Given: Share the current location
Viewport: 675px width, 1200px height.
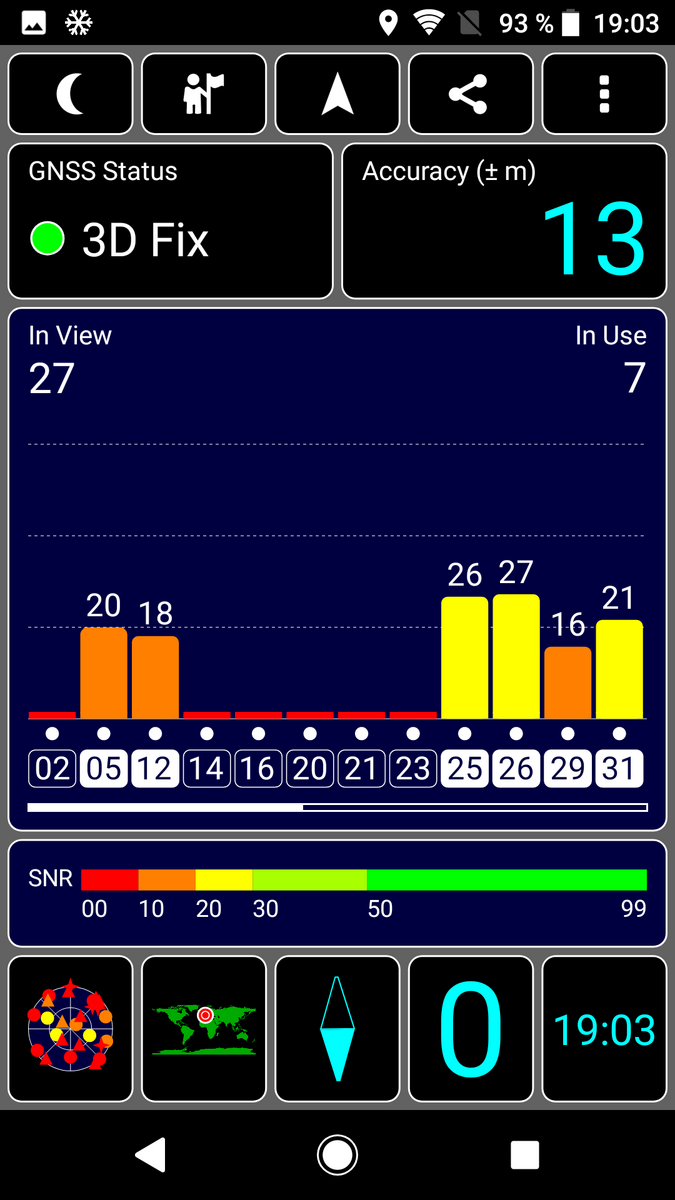Looking at the screenshot, I should [471, 94].
